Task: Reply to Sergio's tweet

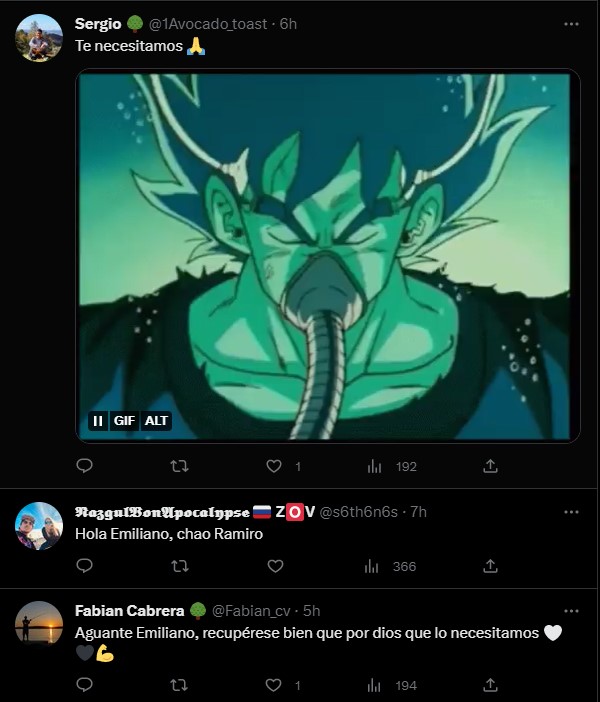Action: click(x=85, y=466)
